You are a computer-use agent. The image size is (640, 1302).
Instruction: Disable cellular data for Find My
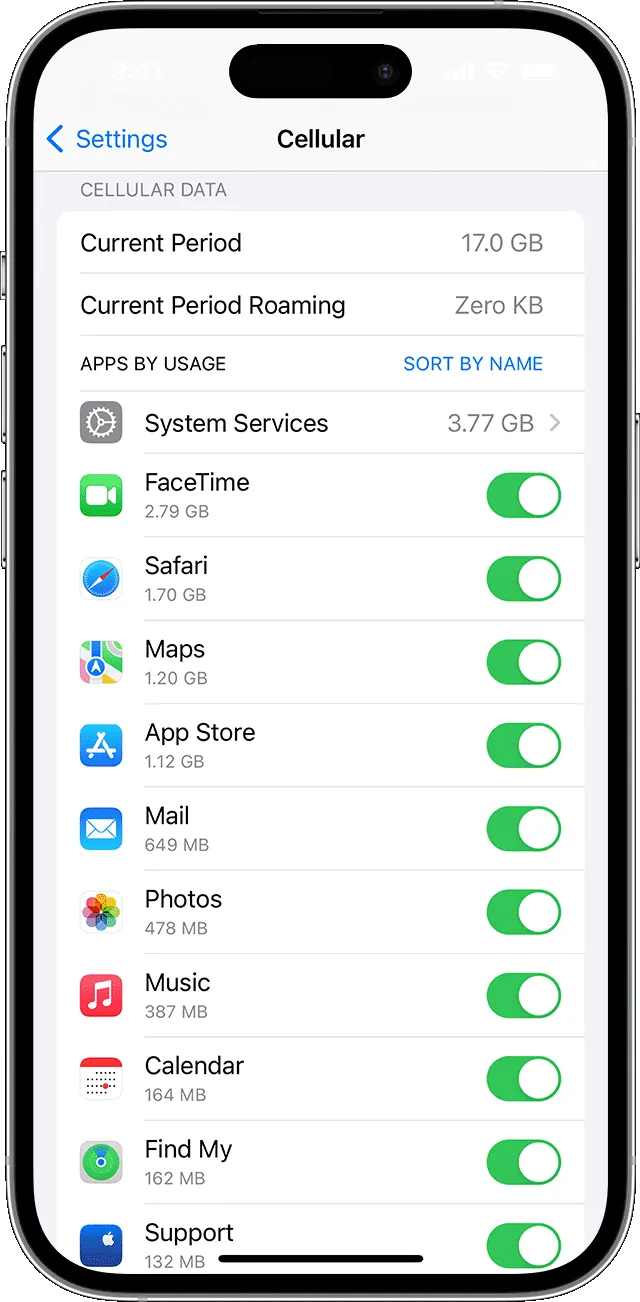pos(523,1162)
